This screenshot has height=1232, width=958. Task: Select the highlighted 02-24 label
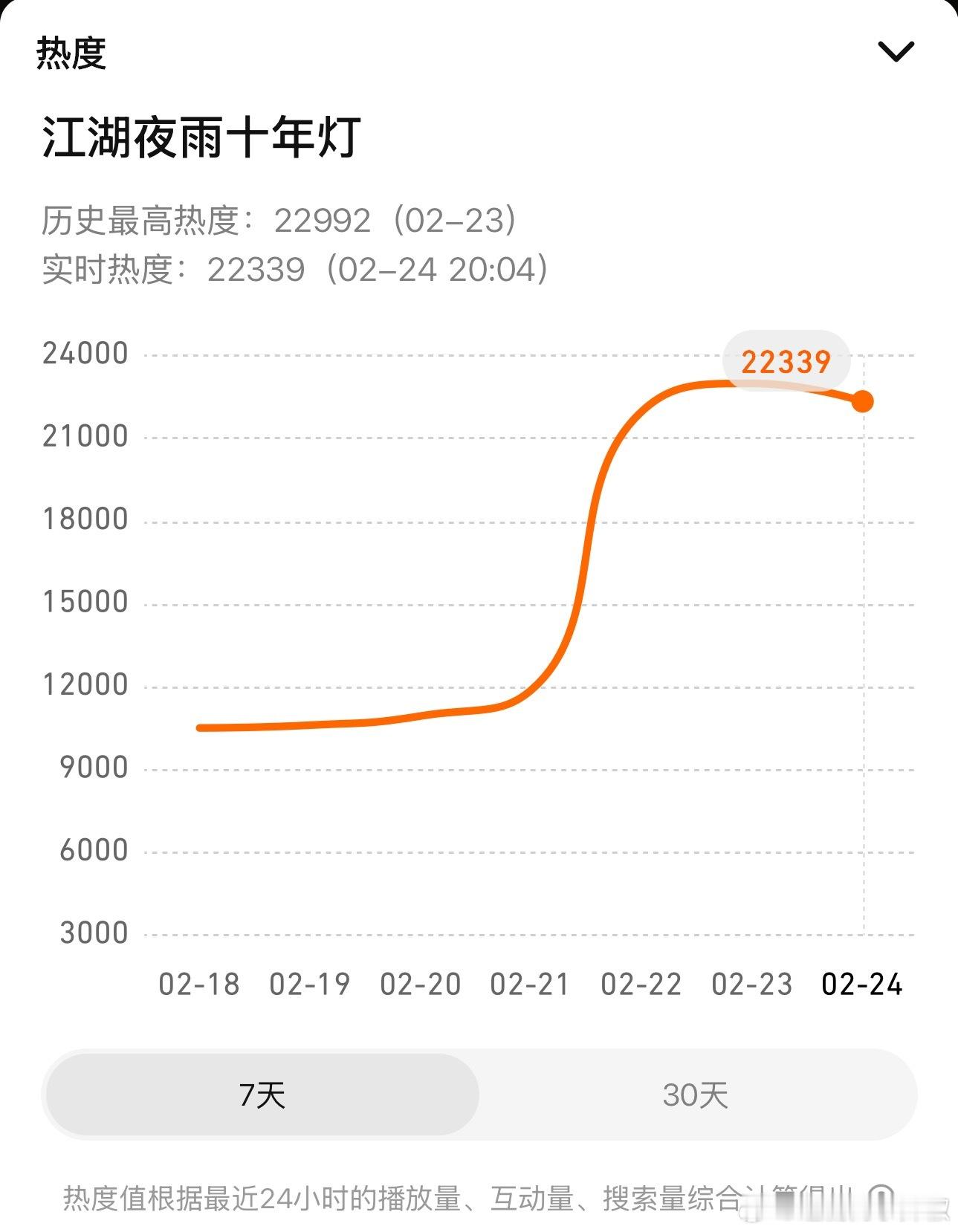coord(861,983)
